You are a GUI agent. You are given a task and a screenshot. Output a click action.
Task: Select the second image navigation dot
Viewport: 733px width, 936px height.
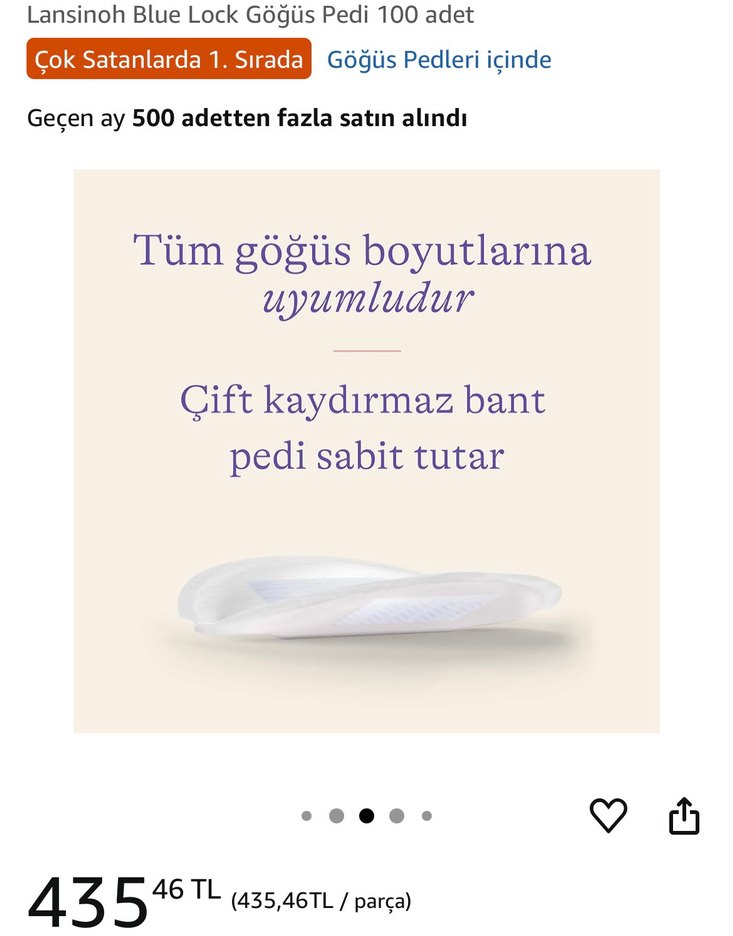pos(336,815)
